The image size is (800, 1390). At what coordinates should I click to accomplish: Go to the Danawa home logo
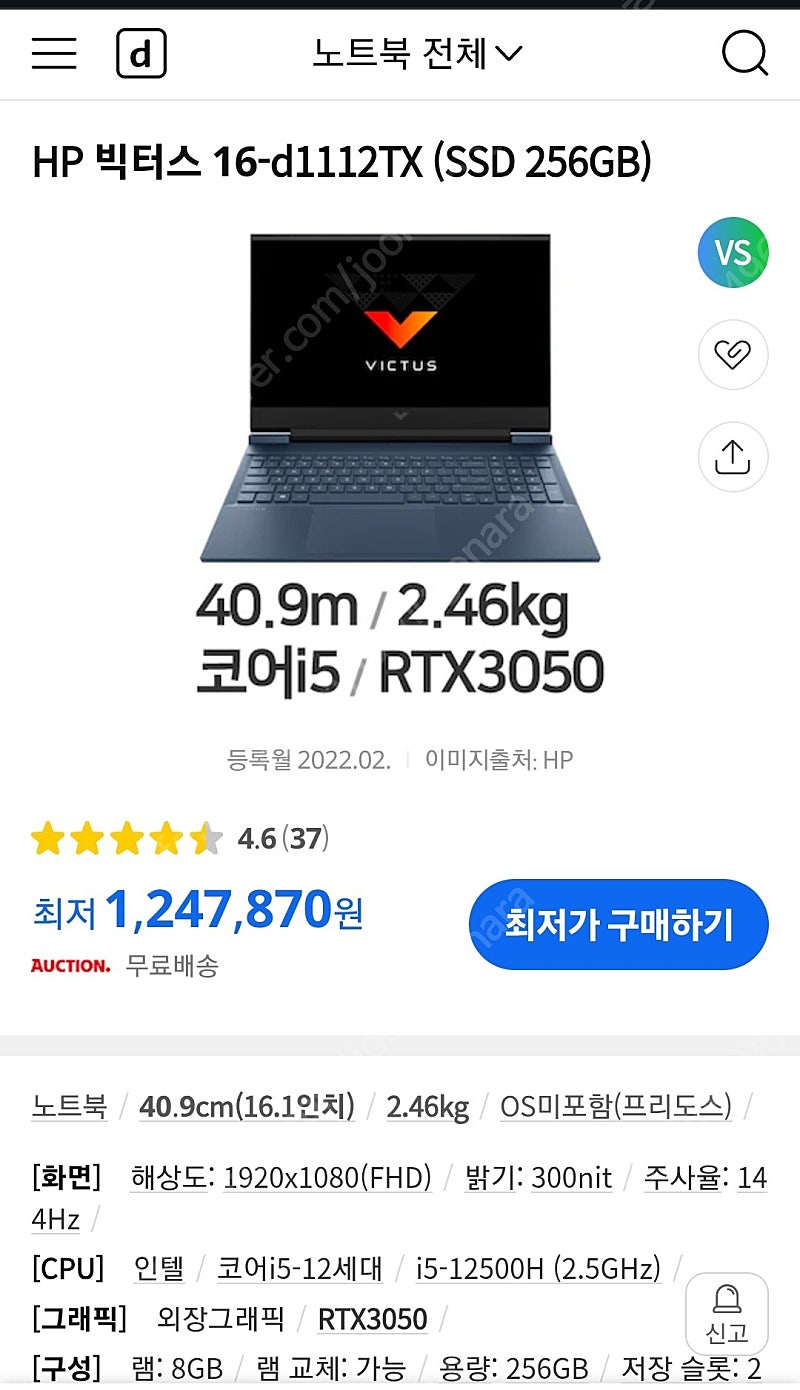tap(141, 54)
